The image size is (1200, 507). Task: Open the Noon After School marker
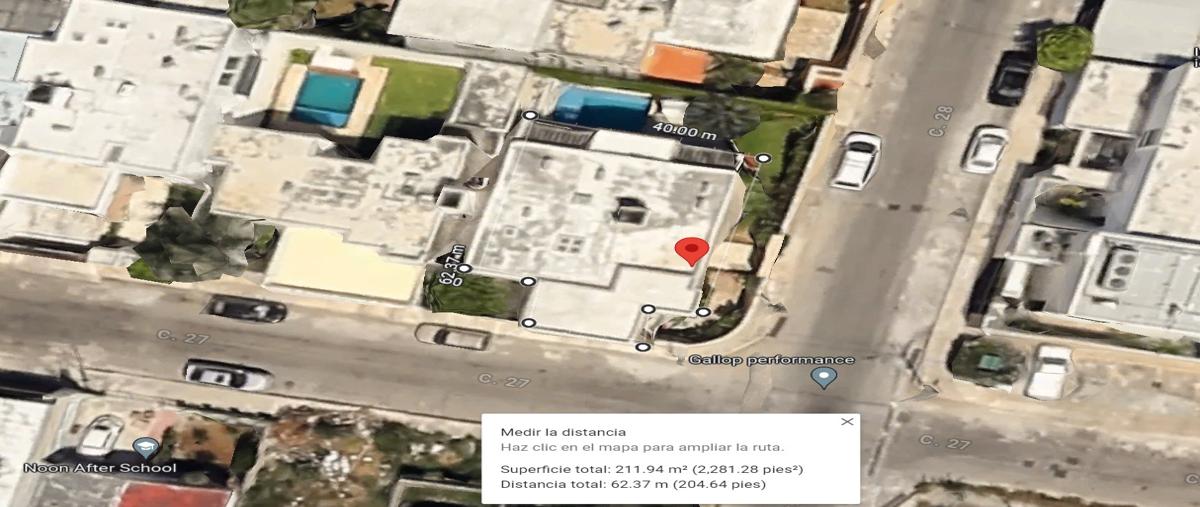(x=145, y=447)
